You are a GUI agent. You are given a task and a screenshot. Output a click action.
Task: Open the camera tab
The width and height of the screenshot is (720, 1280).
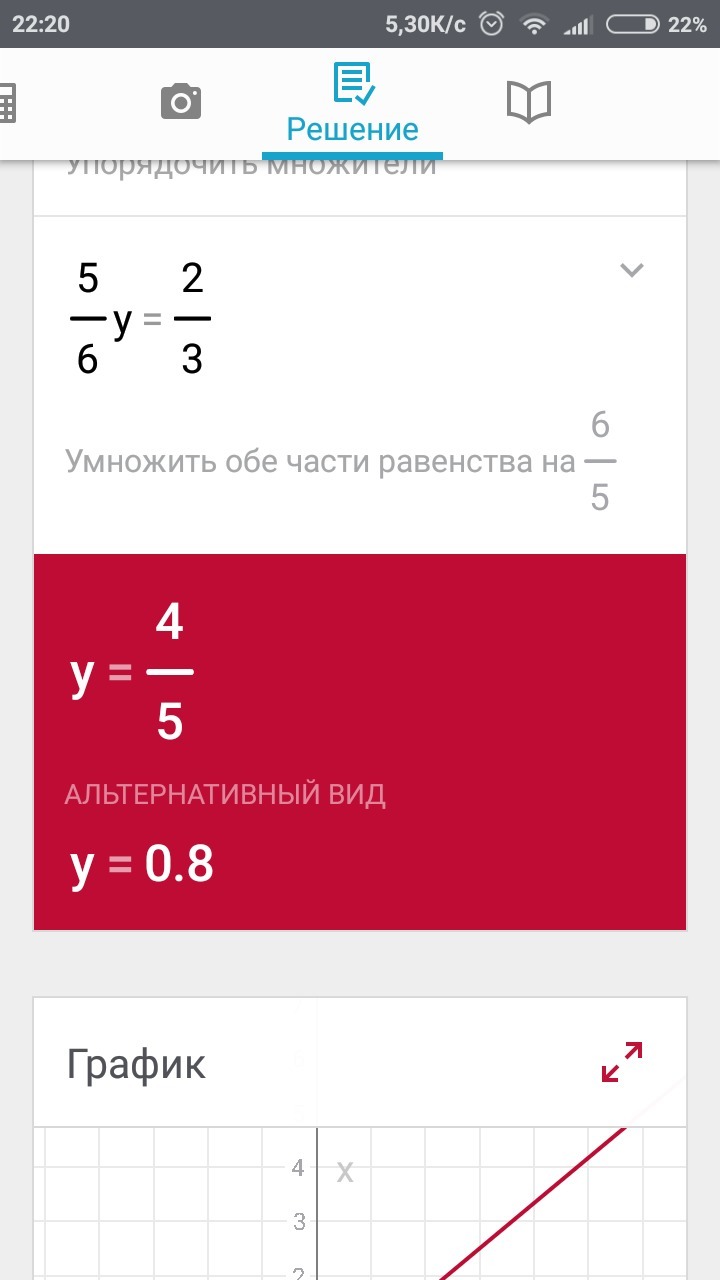[x=181, y=102]
